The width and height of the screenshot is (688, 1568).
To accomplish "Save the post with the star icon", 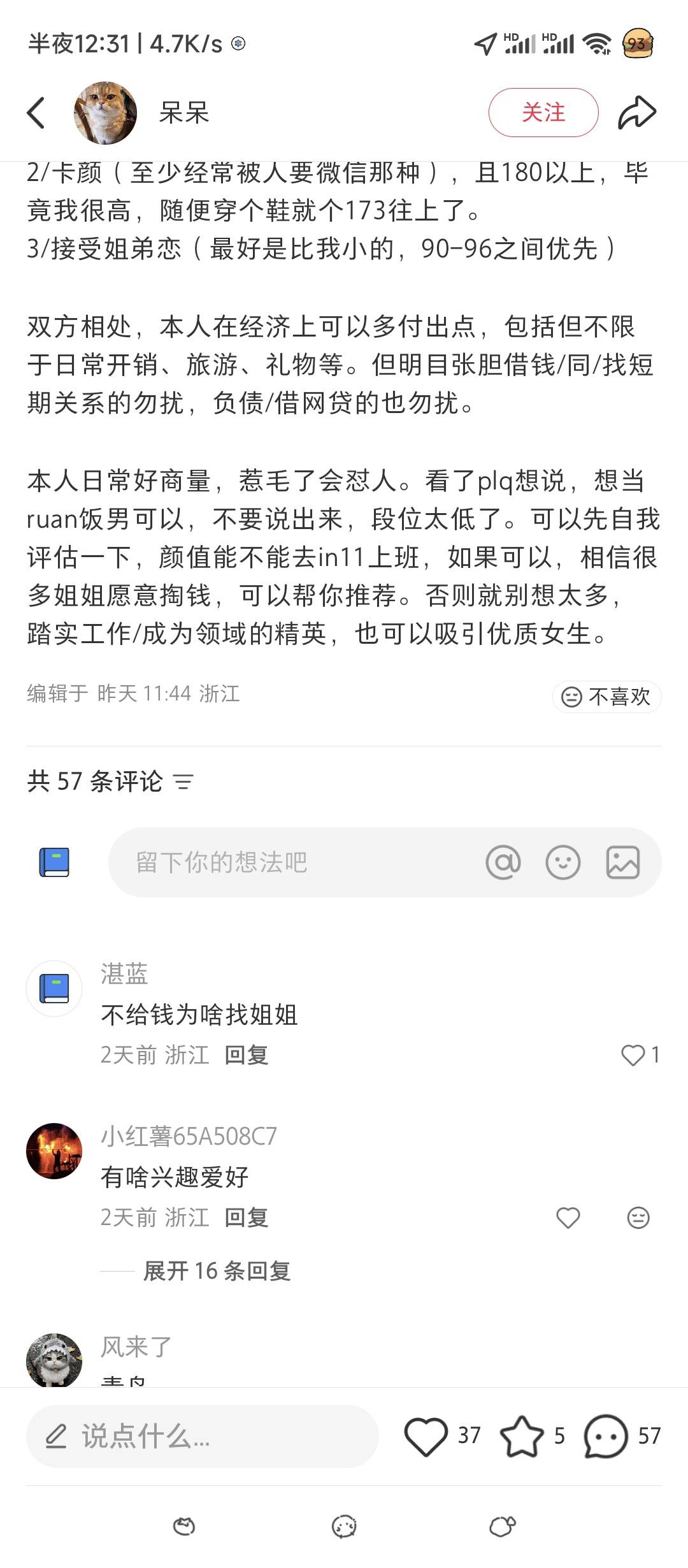I will [x=522, y=1436].
